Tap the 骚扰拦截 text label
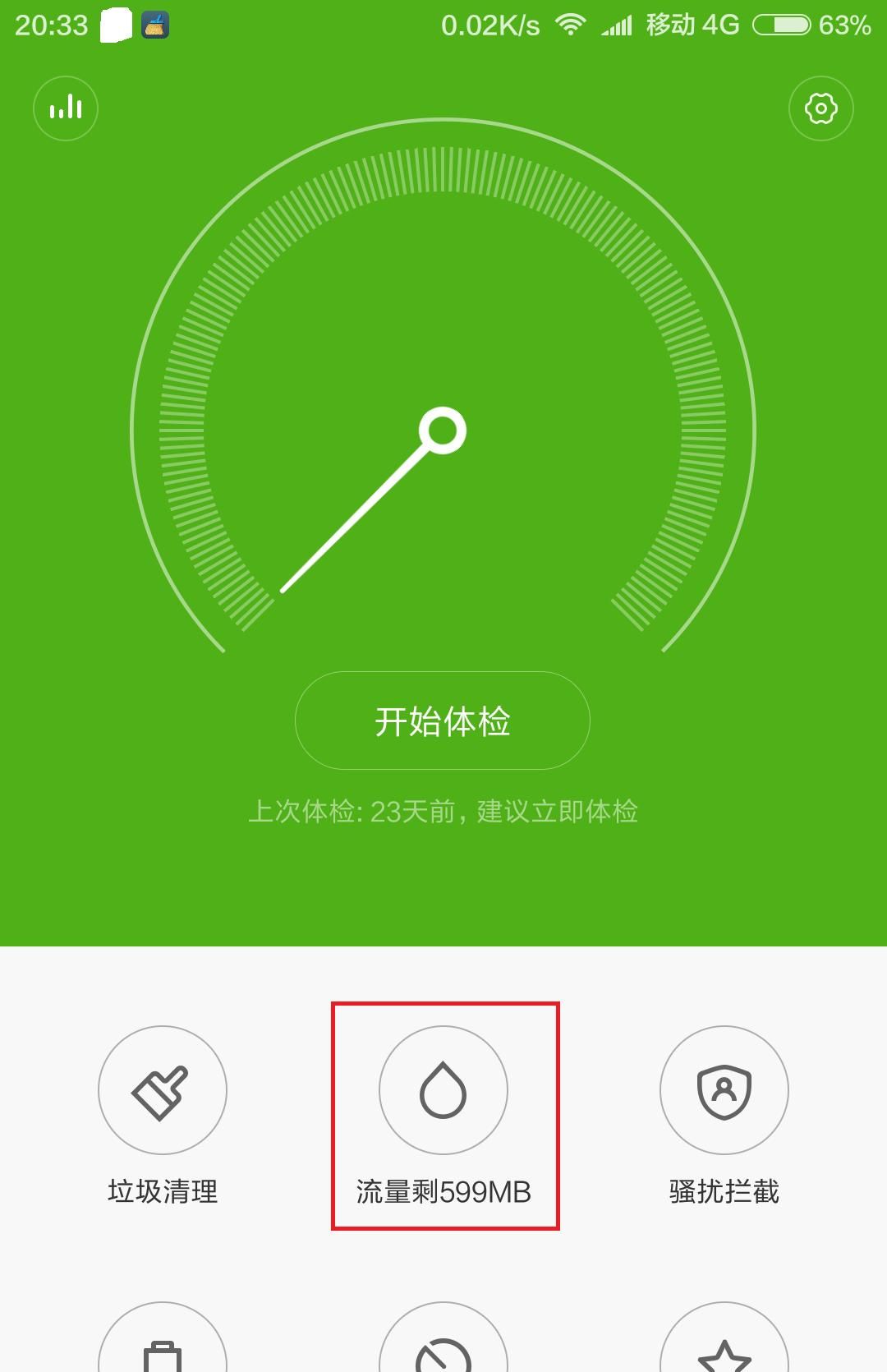The height and width of the screenshot is (1372, 887). pyautogui.click(x=724, y=1187)
